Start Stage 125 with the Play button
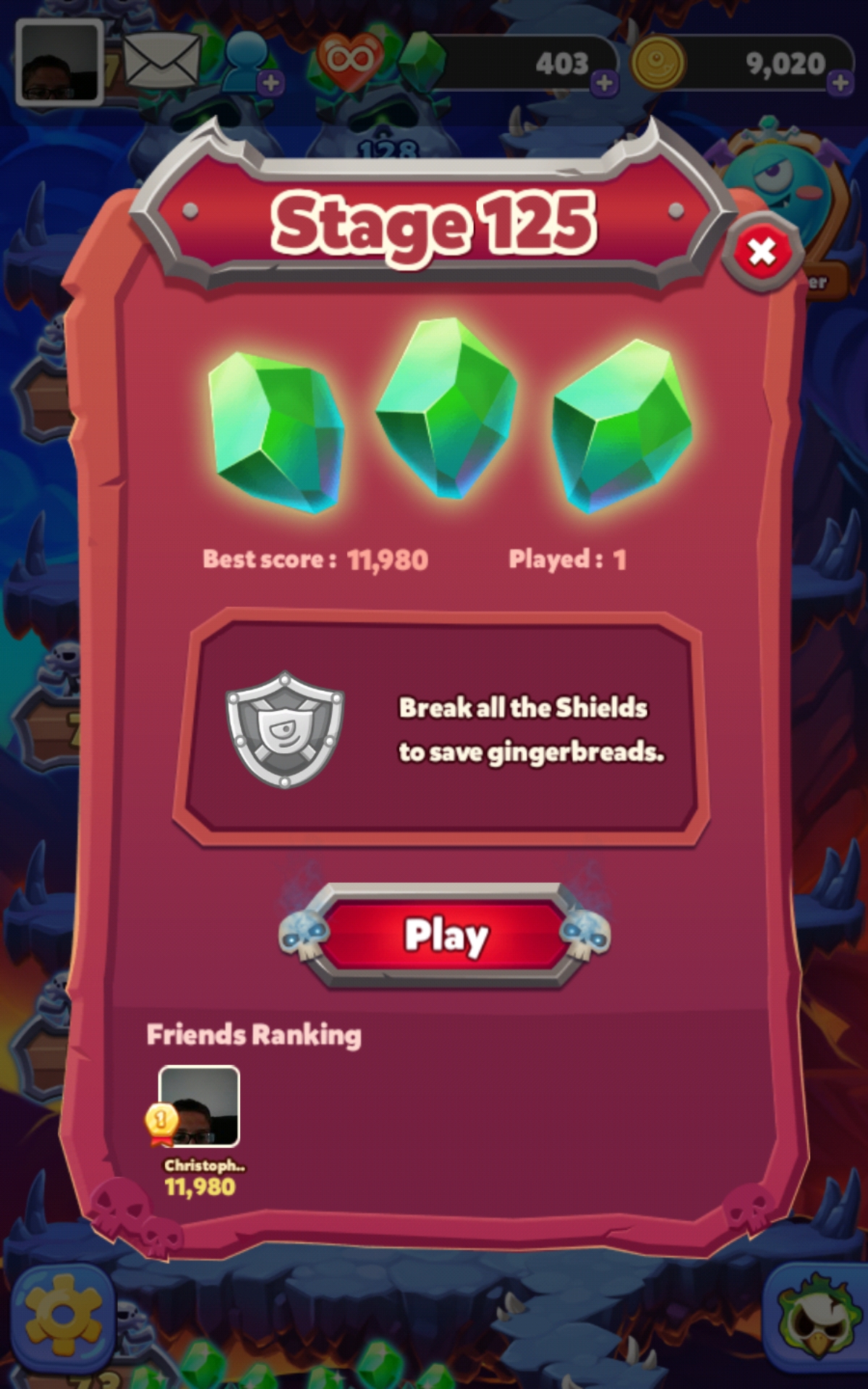 tap(445, 935)
